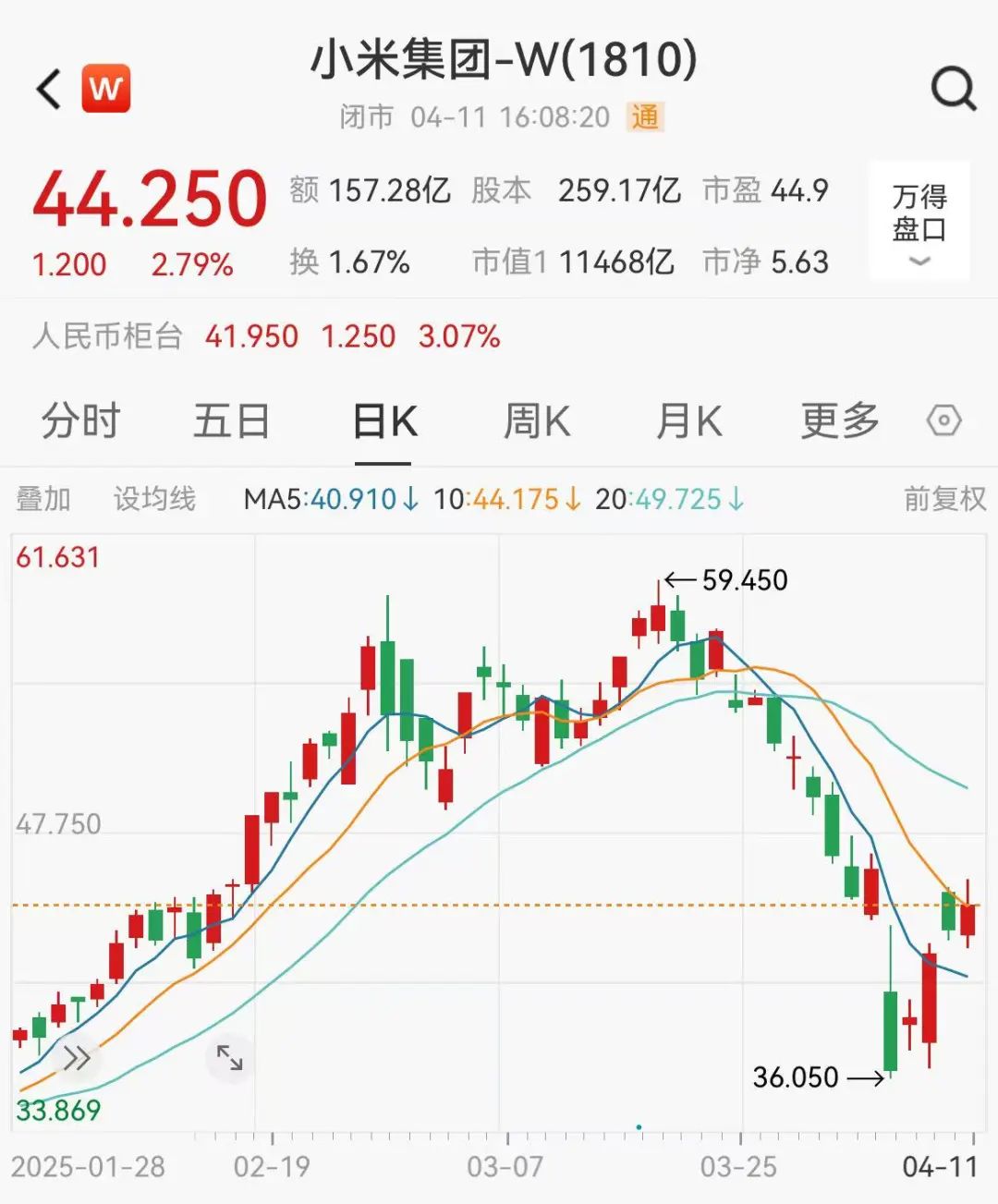Image resolution: width=998 pixels, height=1204 pixels.
Task: Expand the chart to full screen
Action: pos(229,1057)
